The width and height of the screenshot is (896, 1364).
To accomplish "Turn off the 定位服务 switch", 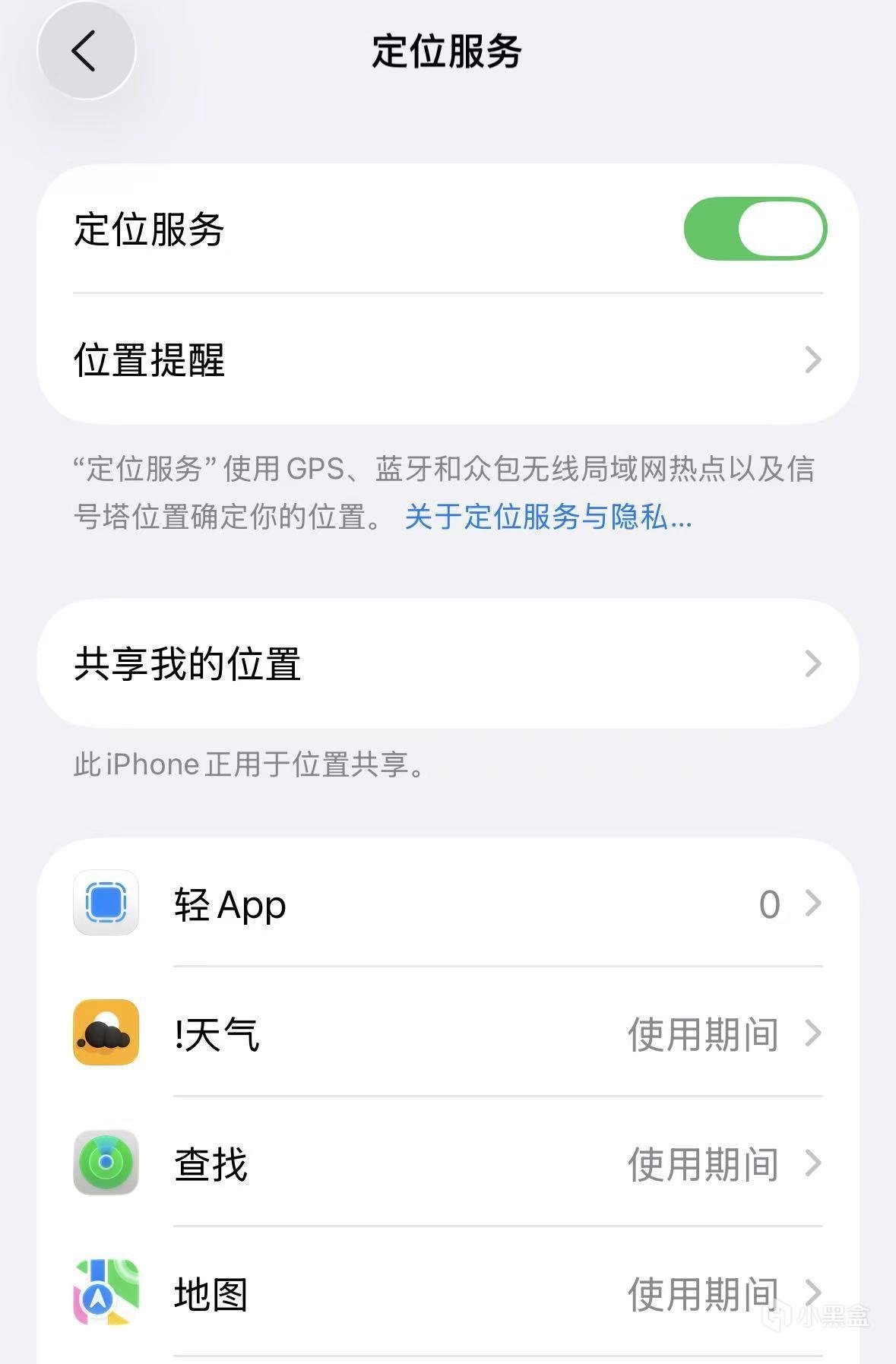I will tap(754, 229).
